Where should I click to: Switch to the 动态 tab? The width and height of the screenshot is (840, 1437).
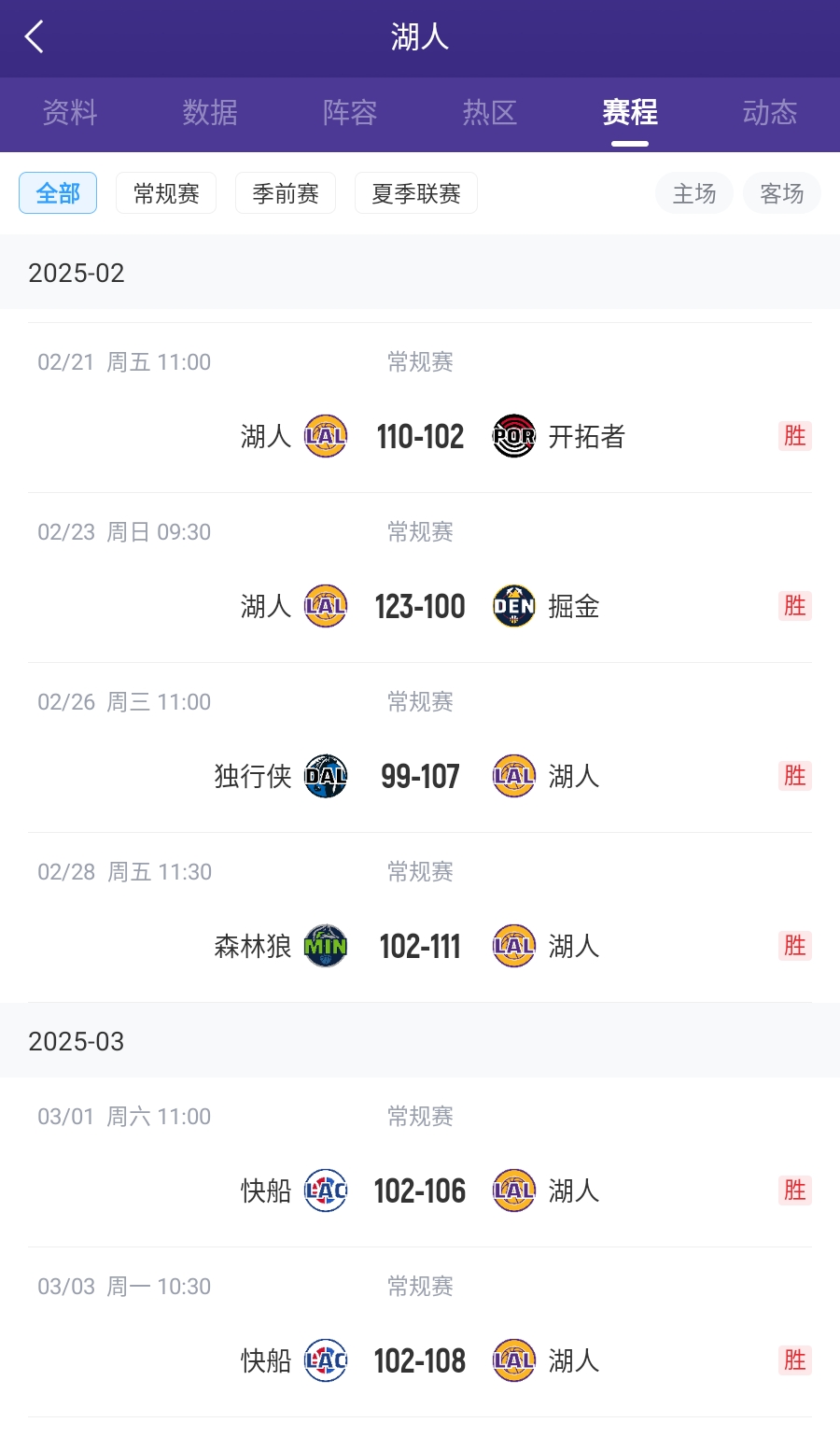pyautogui.click(x=770, y=113)
